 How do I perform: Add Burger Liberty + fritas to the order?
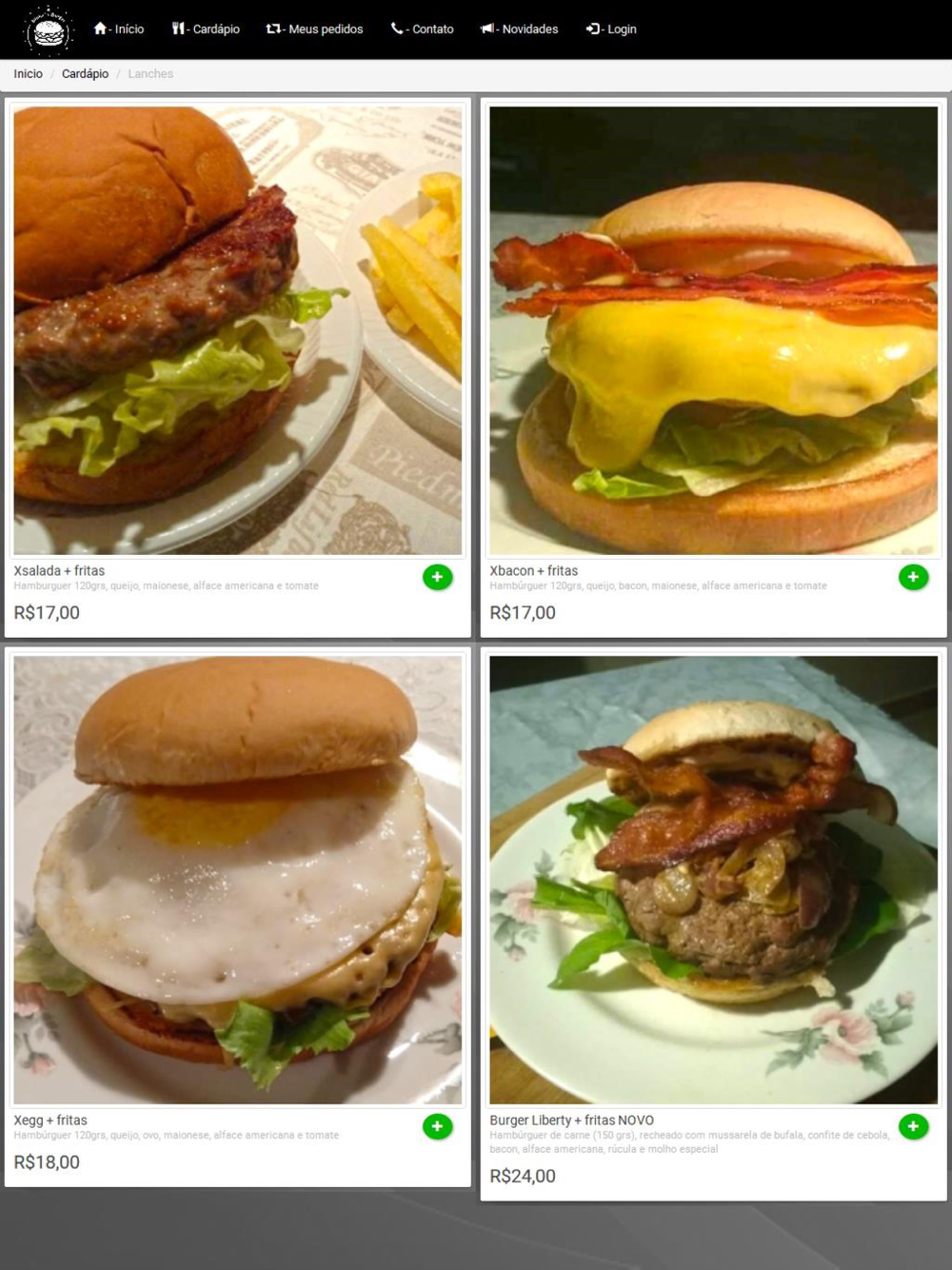pos(913,1126)
